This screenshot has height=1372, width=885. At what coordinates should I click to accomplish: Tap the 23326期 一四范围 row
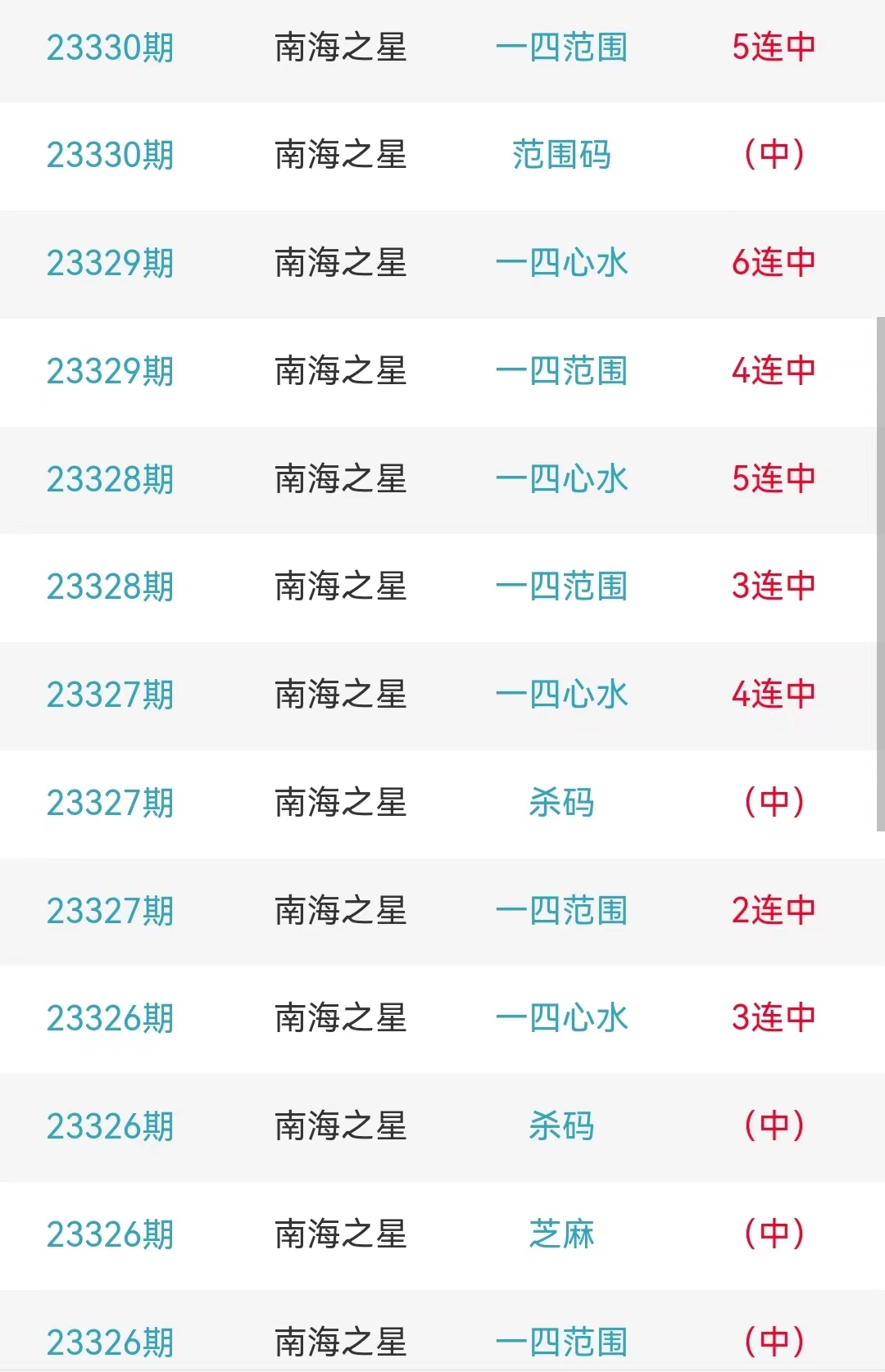point(561,1341)
